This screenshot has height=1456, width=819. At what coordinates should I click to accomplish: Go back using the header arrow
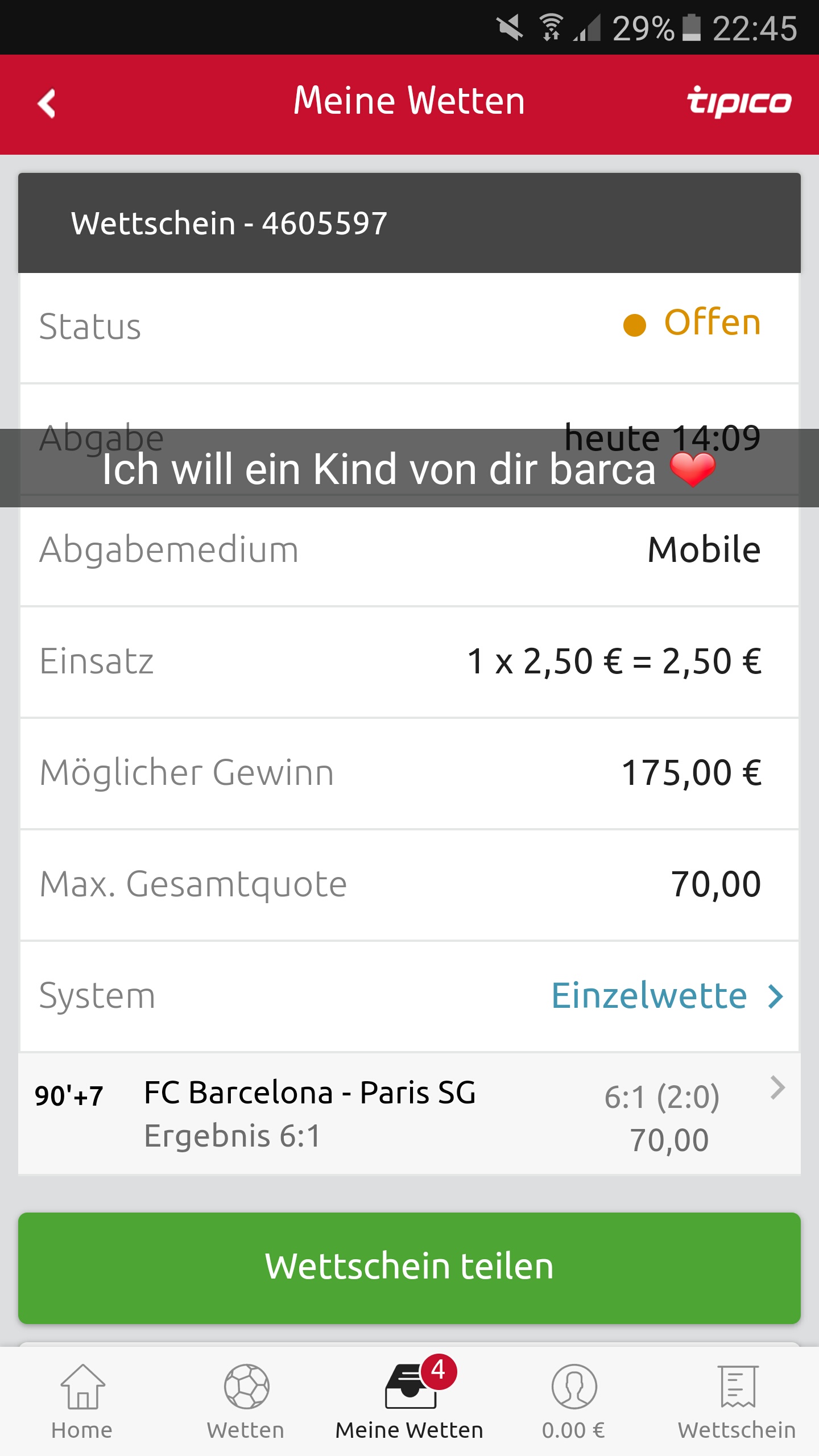point(47,104)
